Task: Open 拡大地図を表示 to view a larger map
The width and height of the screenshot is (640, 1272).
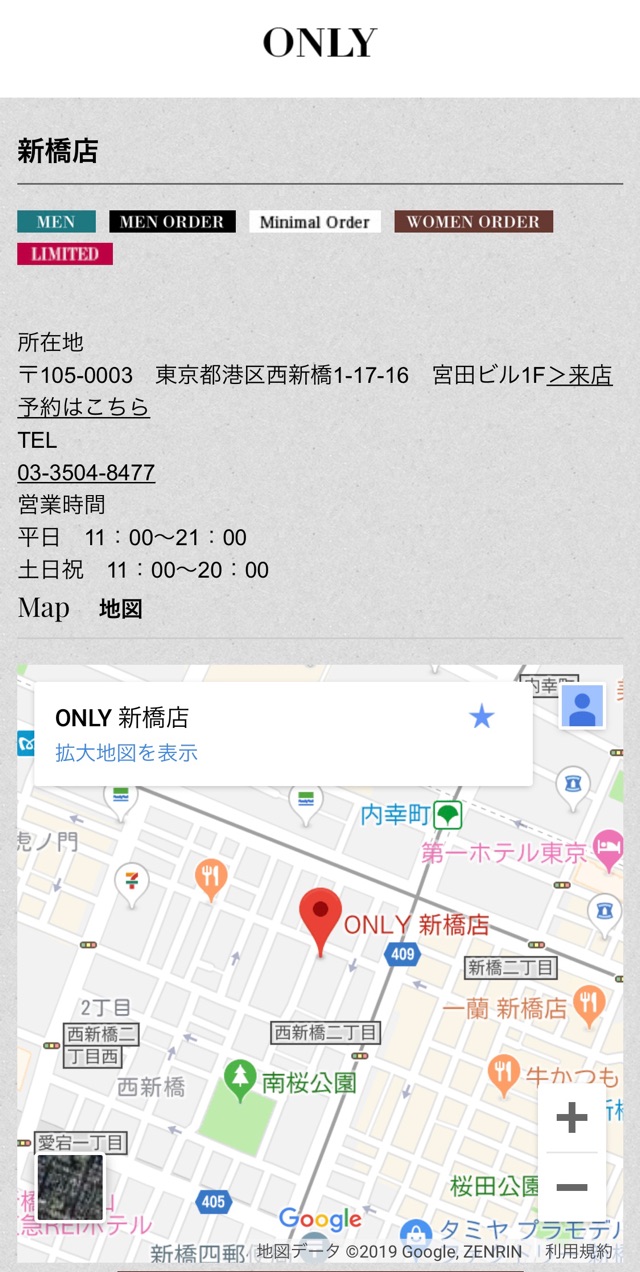Action: (x=126, y=753)
